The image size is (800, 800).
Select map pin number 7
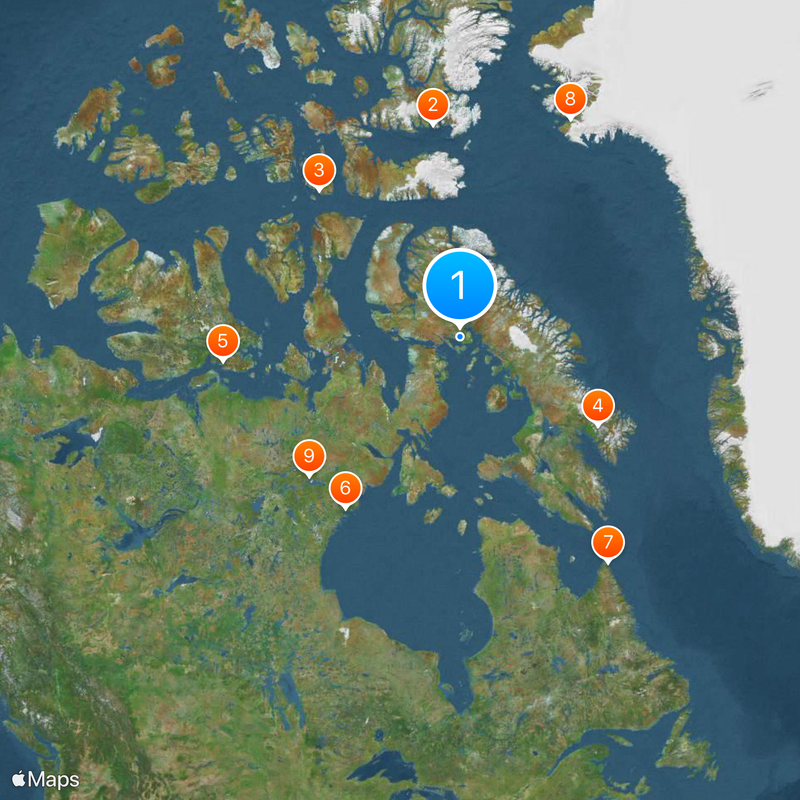point(607,543)
